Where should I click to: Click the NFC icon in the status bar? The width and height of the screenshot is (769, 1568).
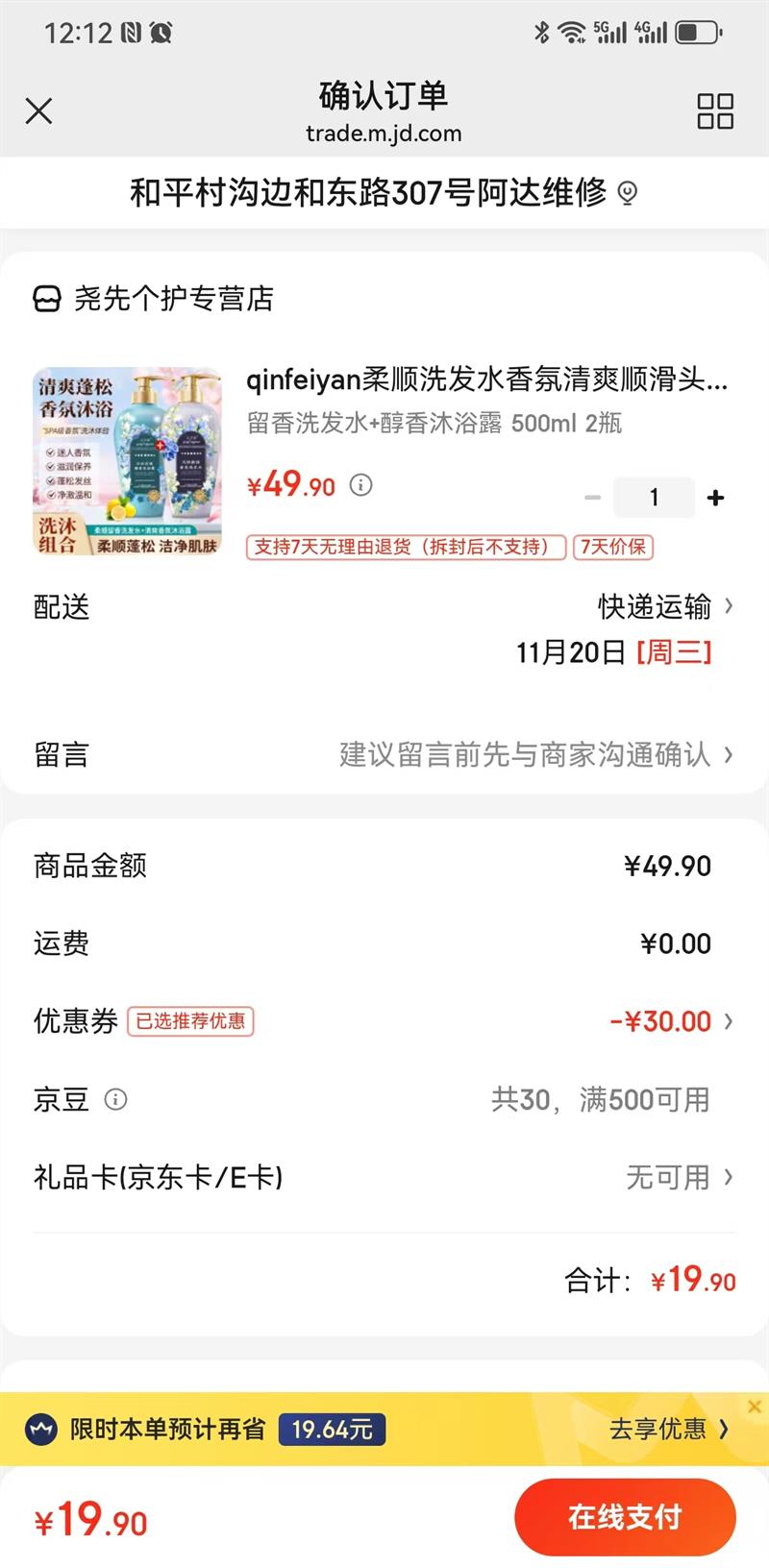(x=132, y=30)
